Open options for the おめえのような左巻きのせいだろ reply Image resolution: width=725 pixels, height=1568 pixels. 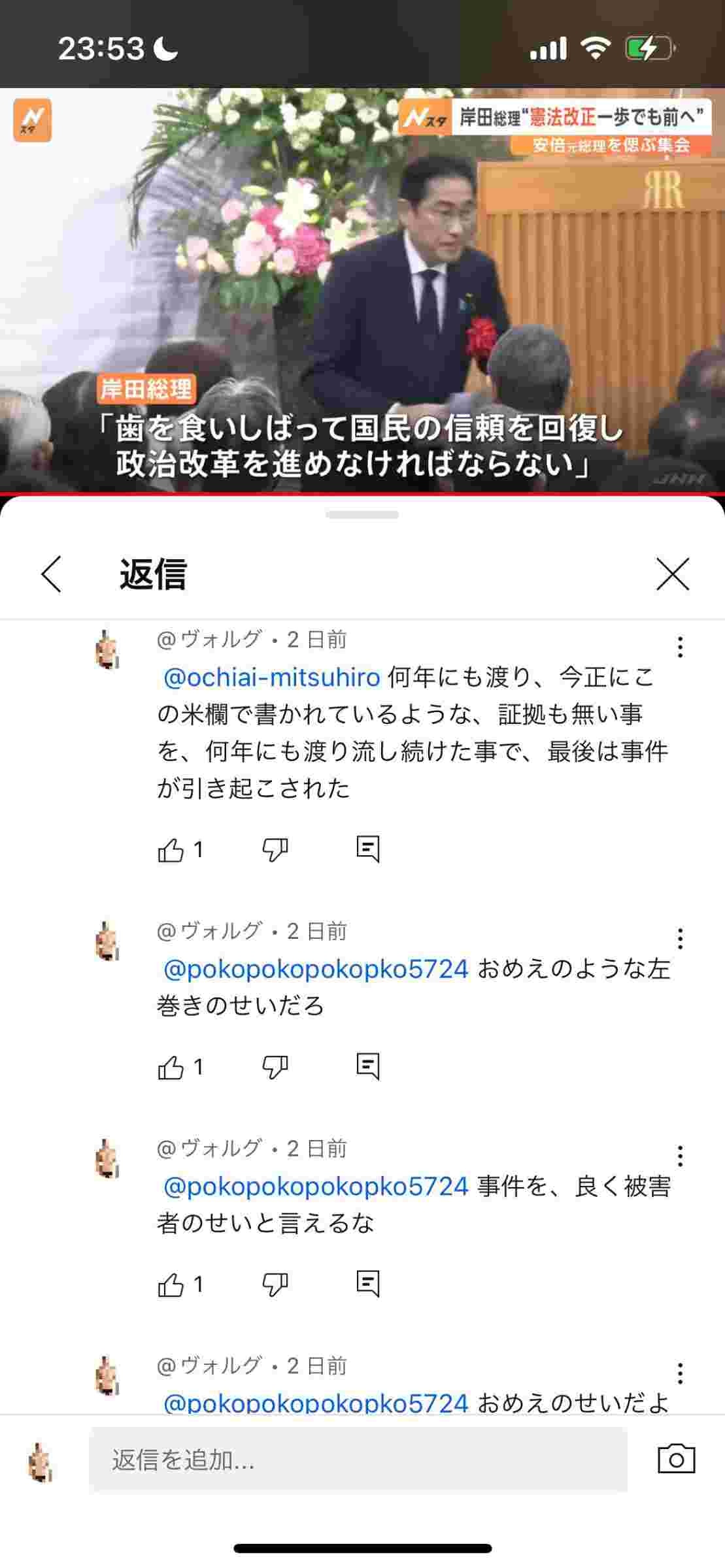click(680, 938)
